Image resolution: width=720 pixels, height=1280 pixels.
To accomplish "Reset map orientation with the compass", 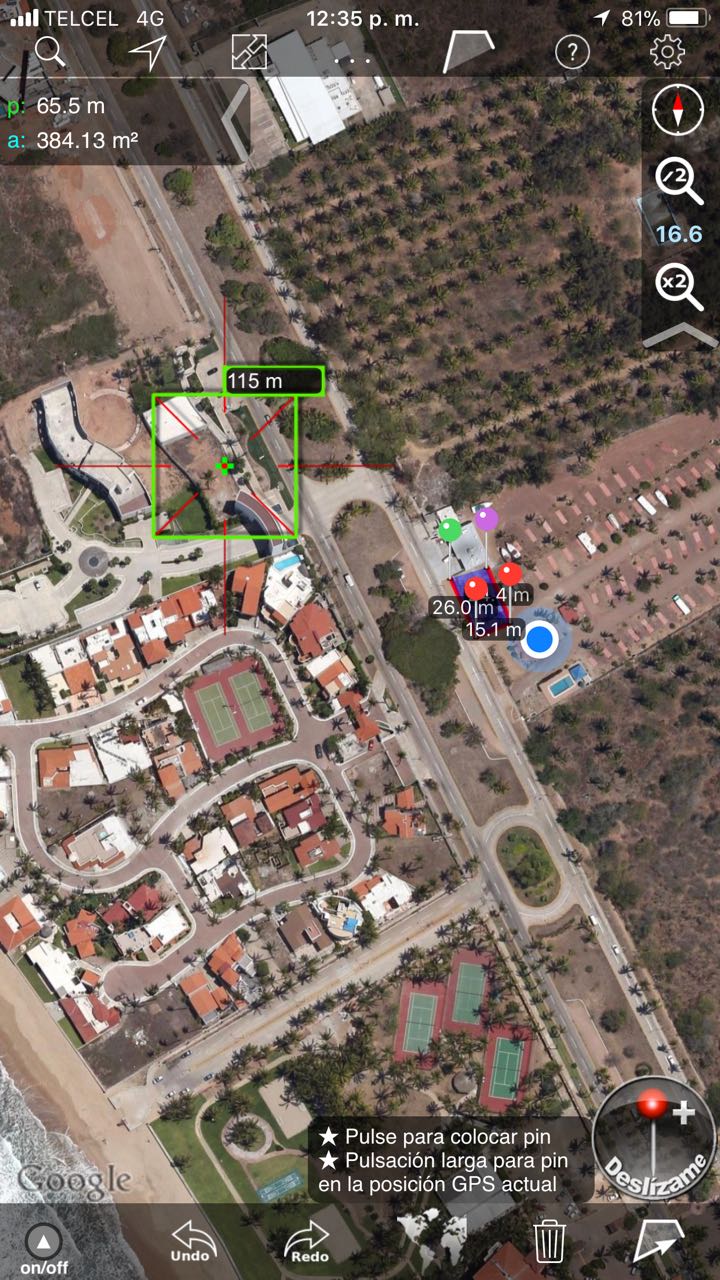I will tap(678, 110).
